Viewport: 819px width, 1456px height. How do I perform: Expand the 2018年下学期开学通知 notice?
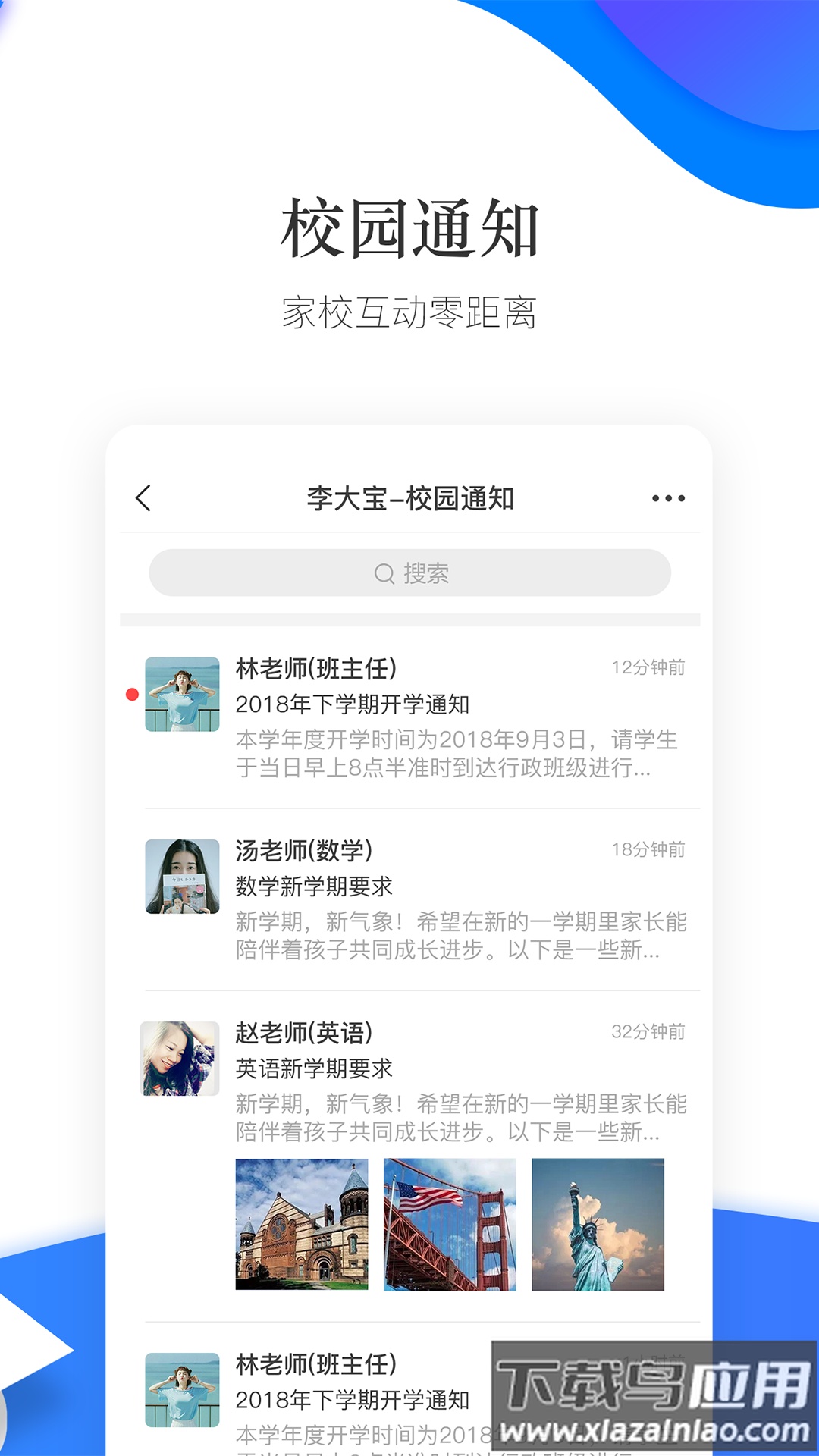coord(353,704)
